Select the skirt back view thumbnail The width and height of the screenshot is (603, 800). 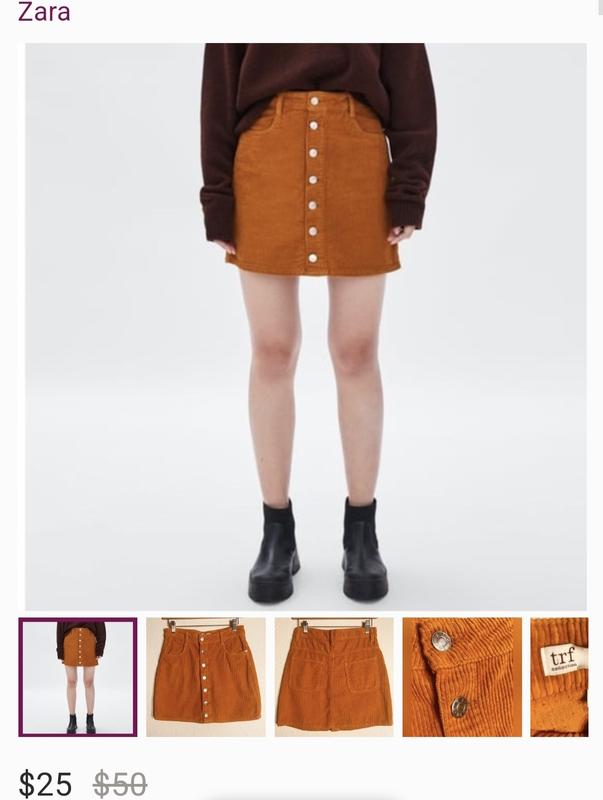334,677
